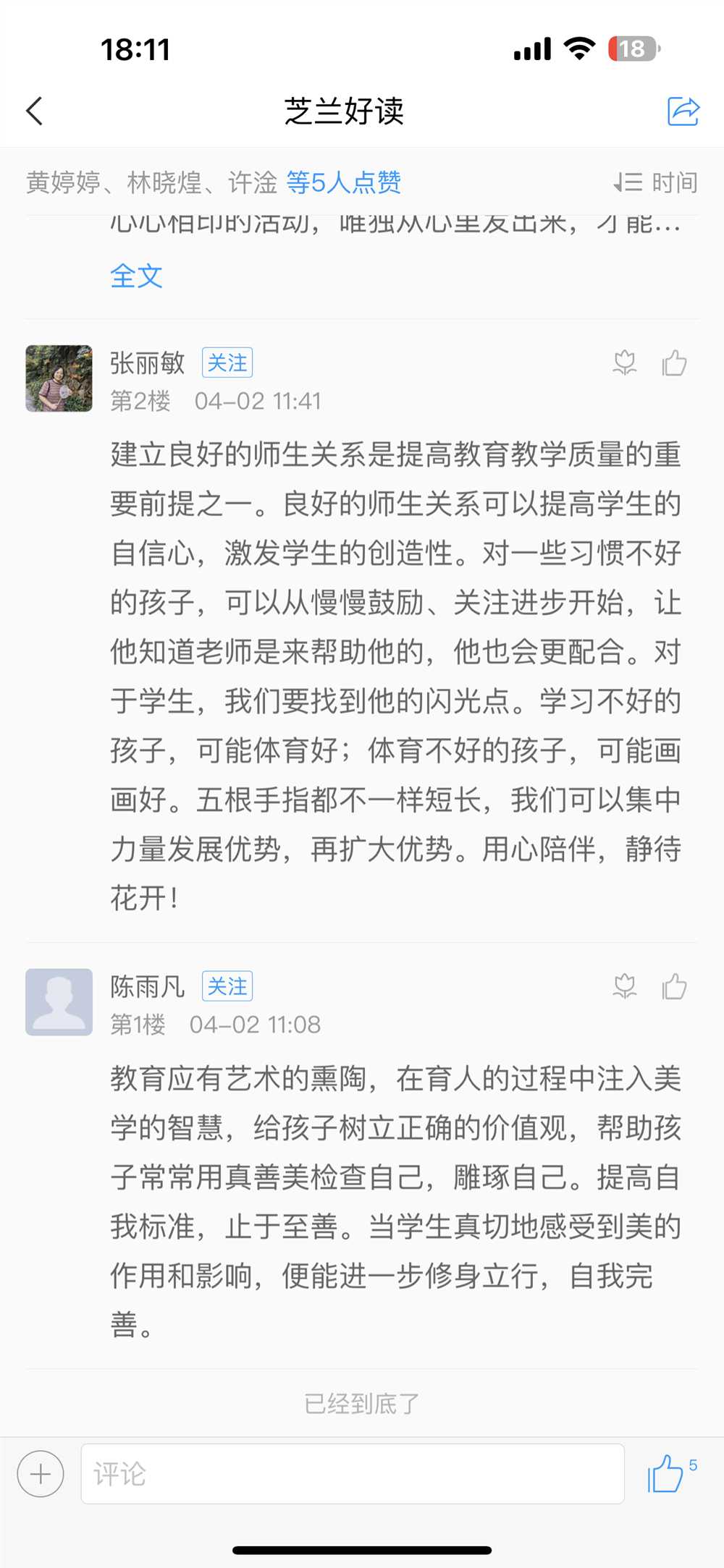Open the 等5人点赞 likers list

pyautogui.click(x=343, y=182)
